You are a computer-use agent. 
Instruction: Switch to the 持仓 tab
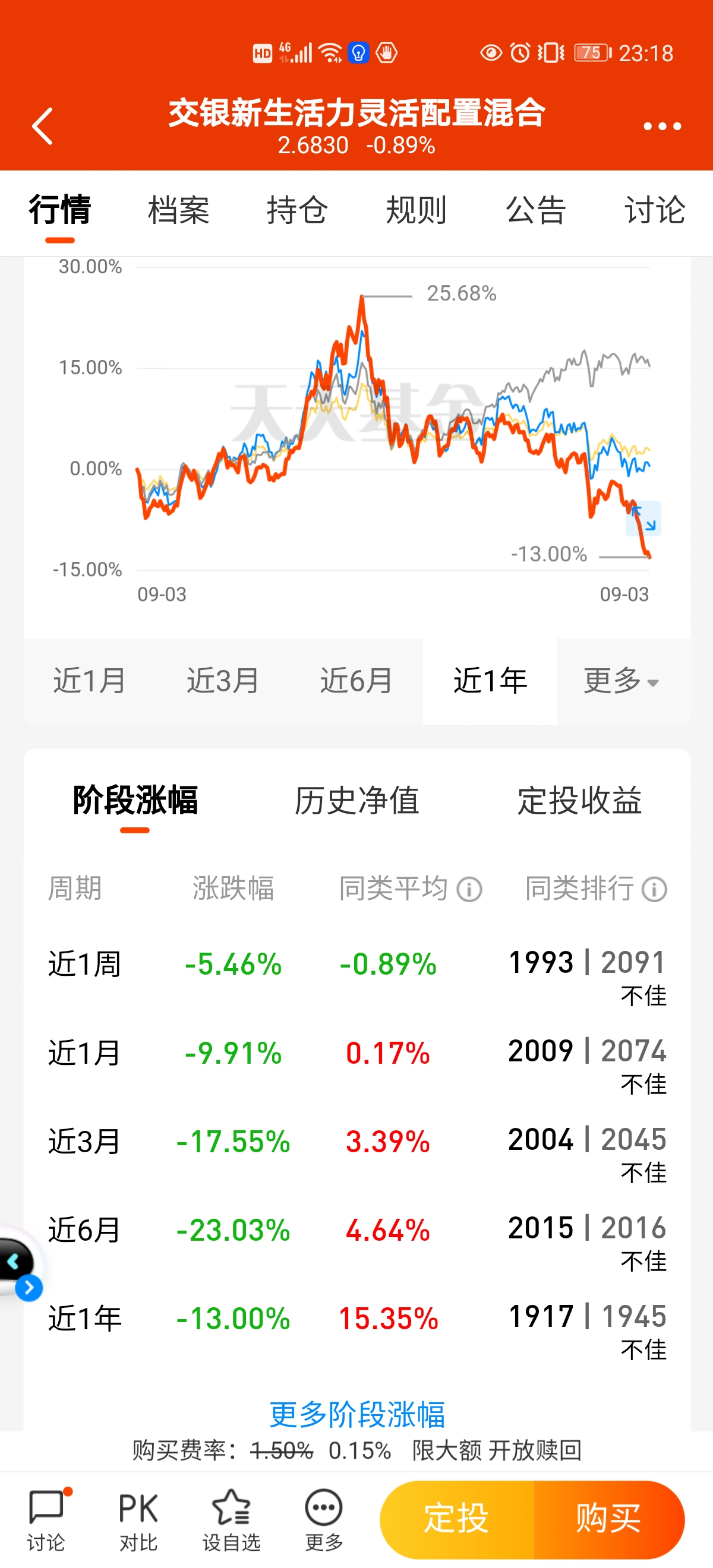coord(297,210)
